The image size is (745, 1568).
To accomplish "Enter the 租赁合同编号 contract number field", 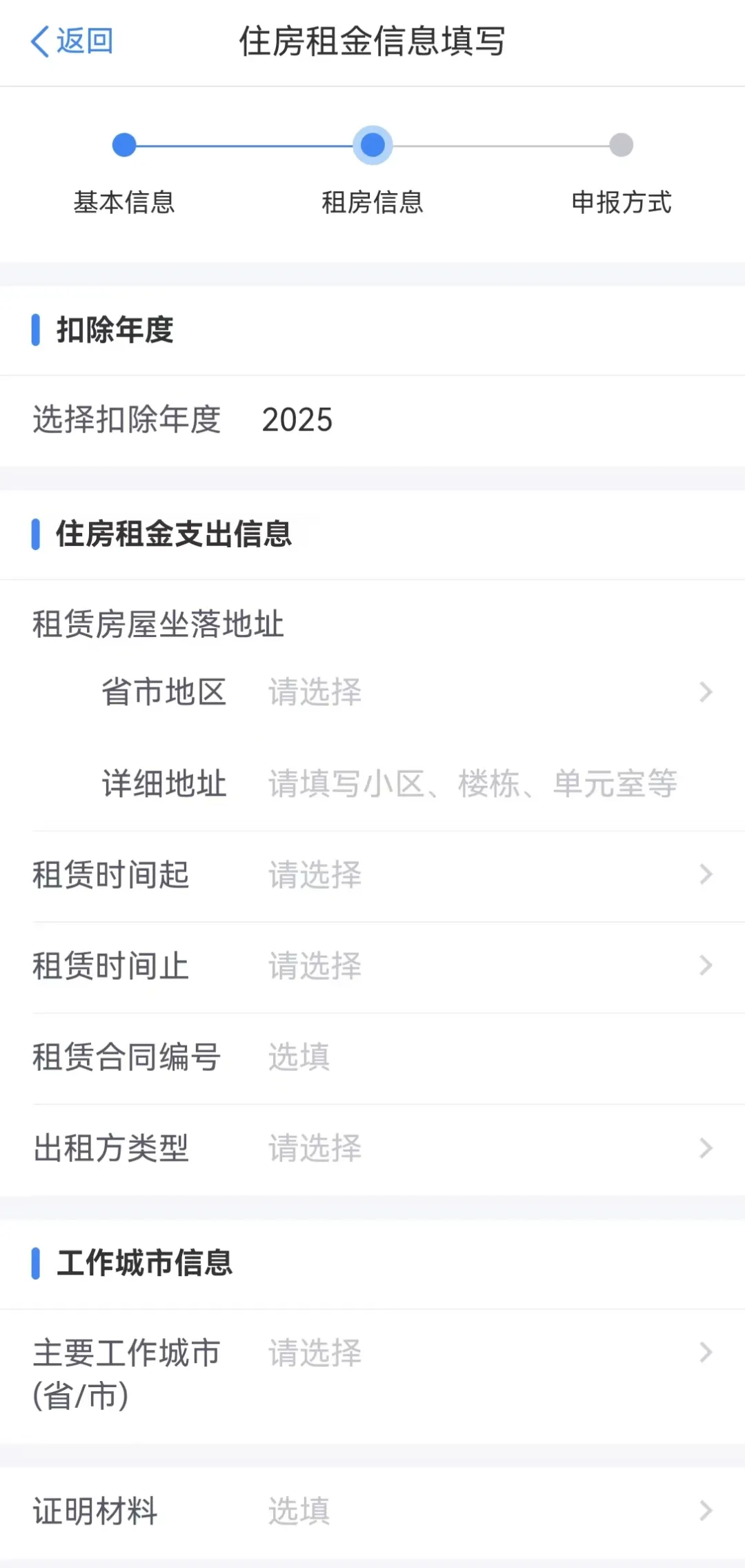I will (x=483, y=1057).
